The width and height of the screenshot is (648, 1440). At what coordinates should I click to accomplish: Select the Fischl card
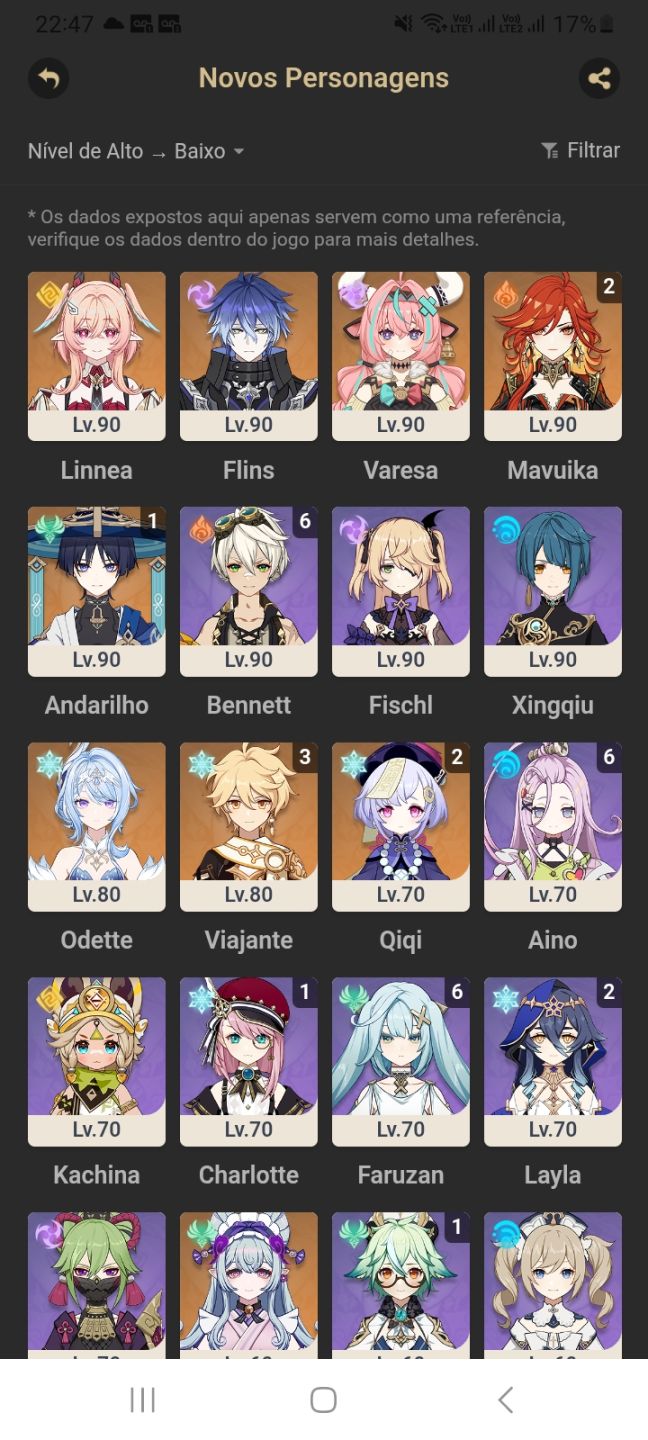[401, 592]
